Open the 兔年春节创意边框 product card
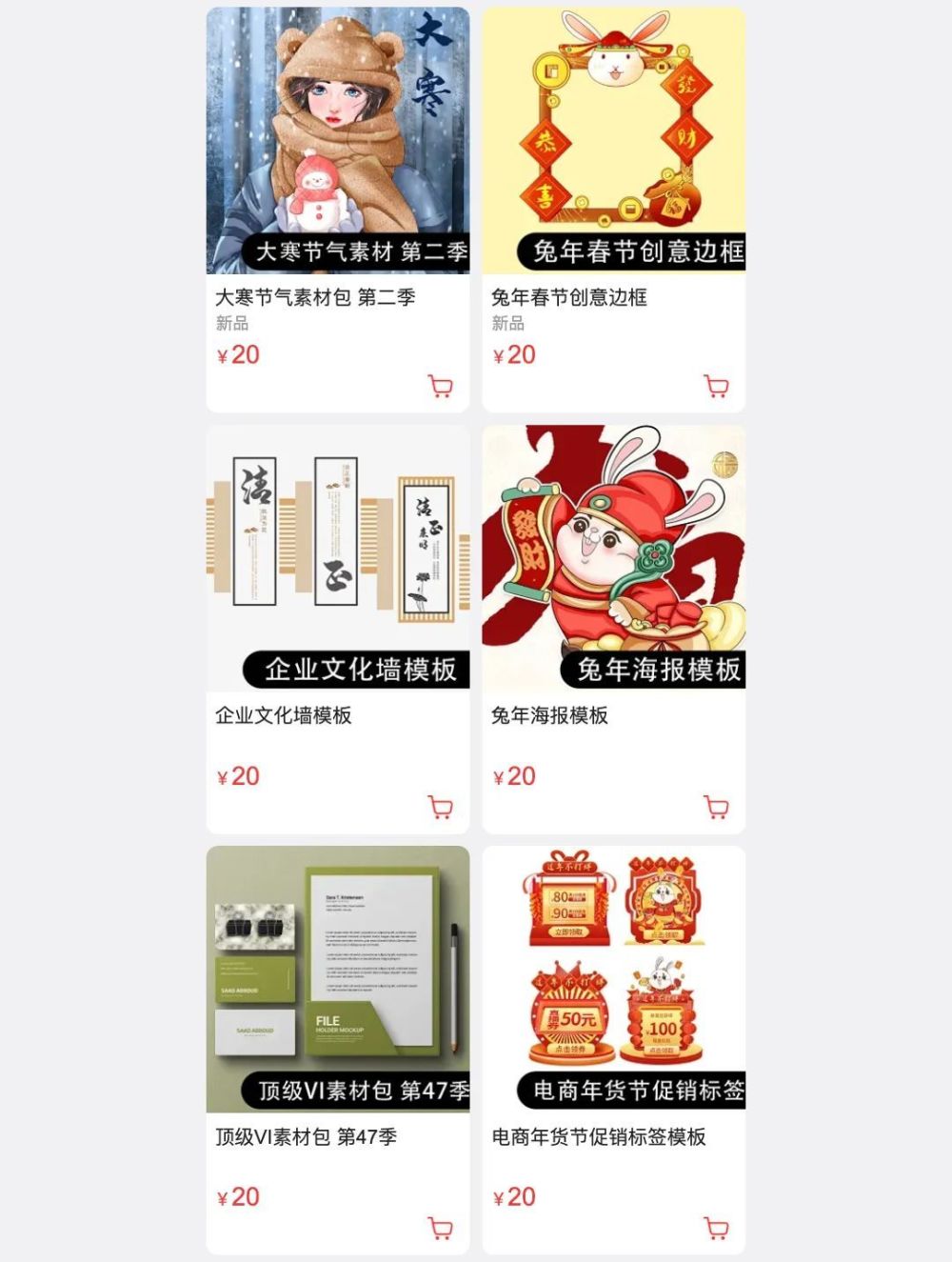 pyautogui.click(x=613, y=143)
